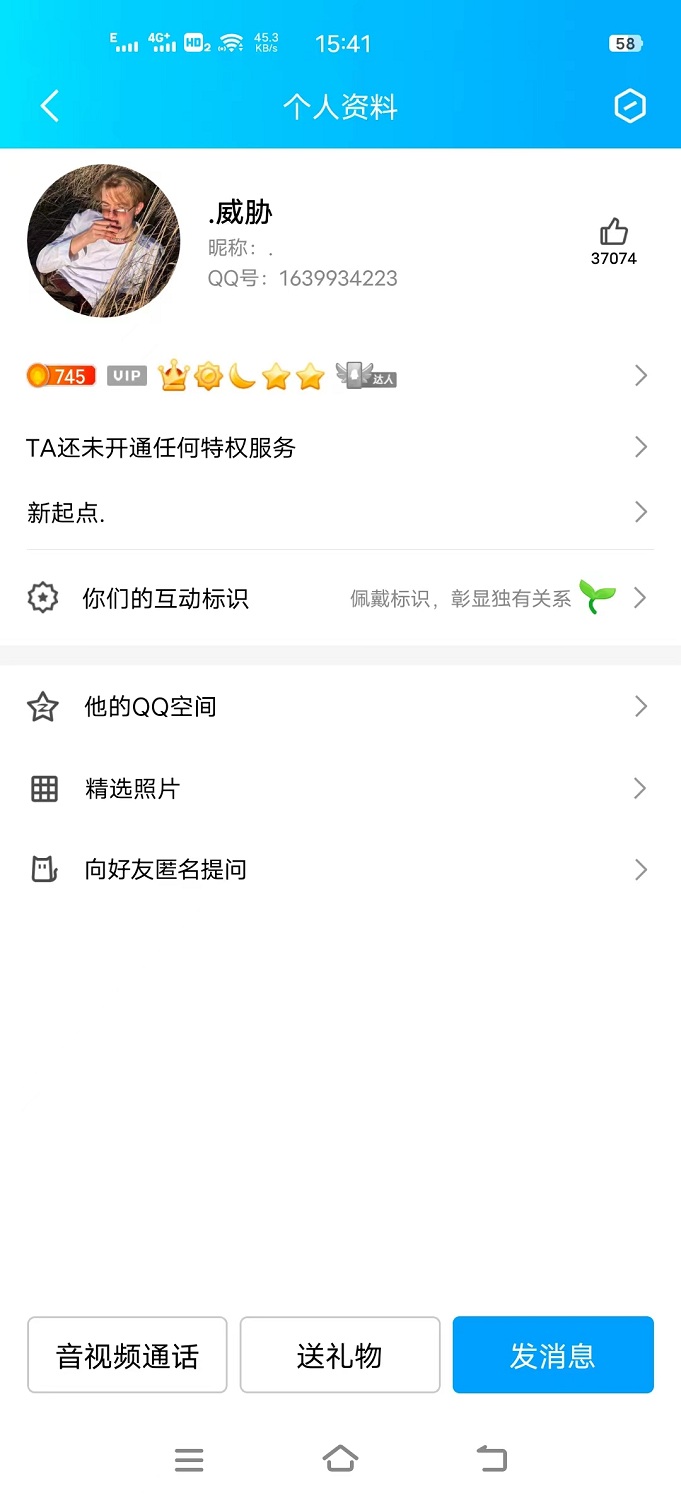Start 音视频通话
Image resolution: width=681 pixels, height=1500 pixels.
[127, 1355]
